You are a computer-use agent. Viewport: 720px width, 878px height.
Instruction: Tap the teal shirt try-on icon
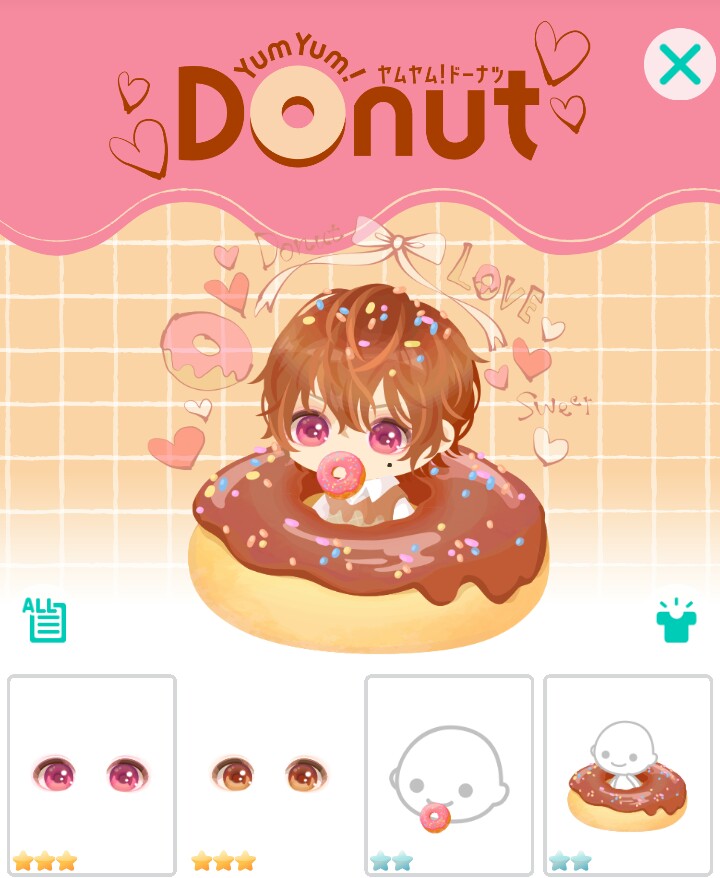click(x=676, y=621)
